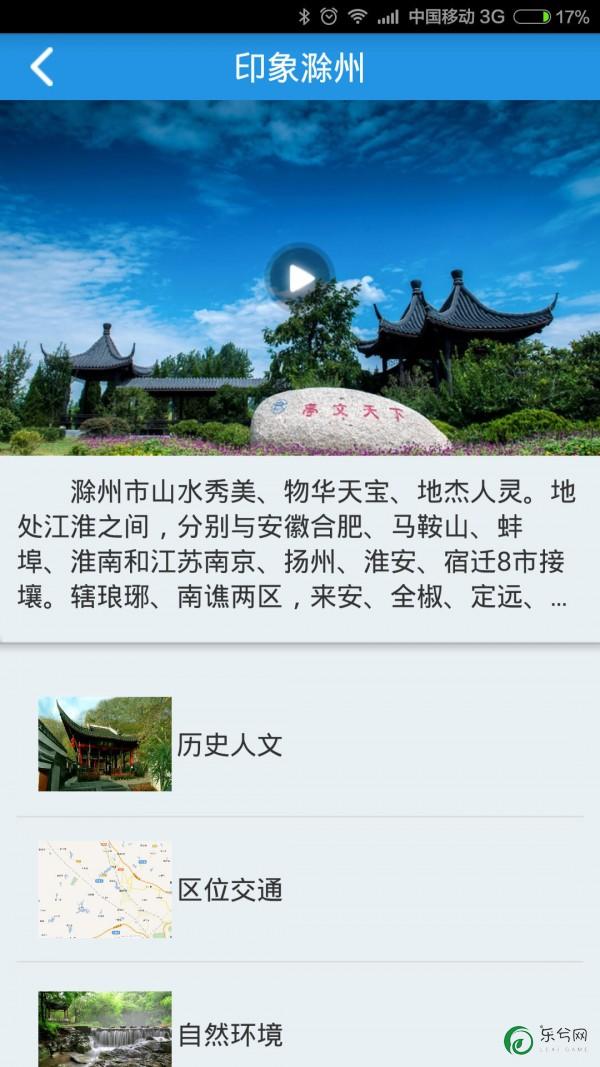Play the Chuzhou intro video
Viewport: 600px width, 1067px height.
point(299,274)
